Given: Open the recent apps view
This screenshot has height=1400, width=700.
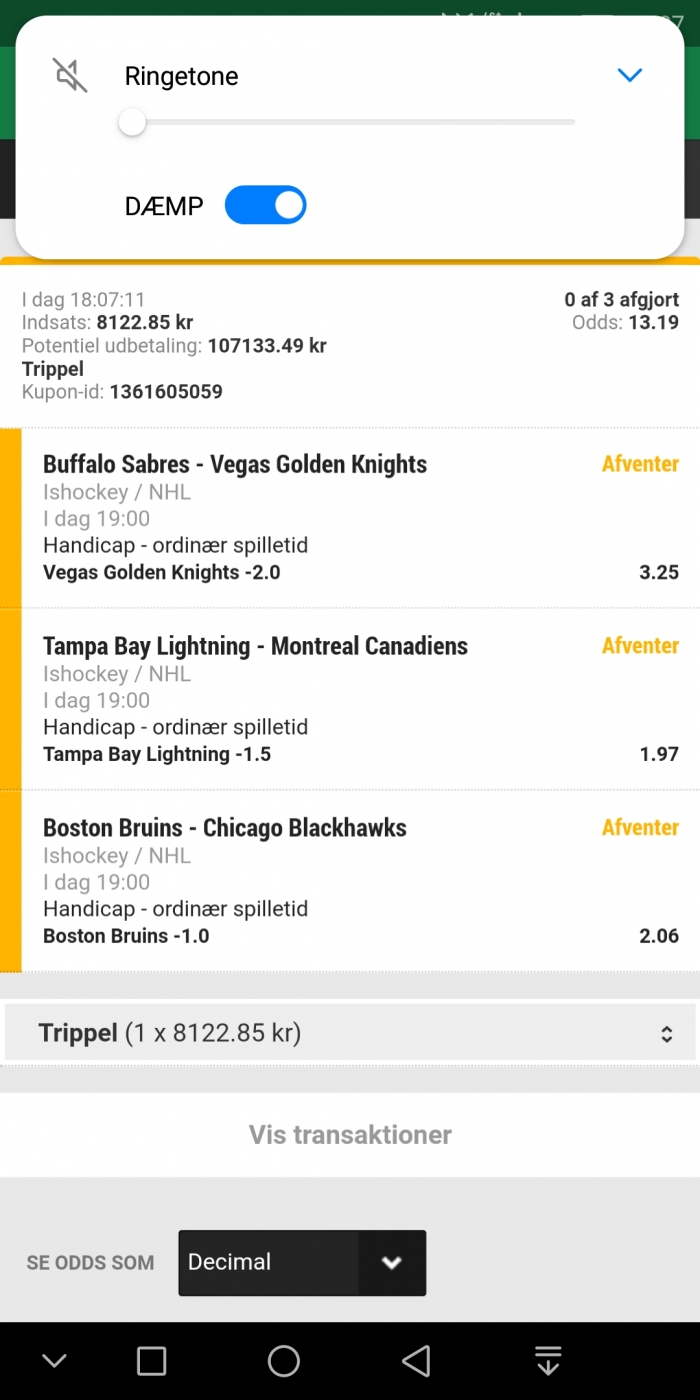Looking at the screenshot, I should 151,1361.
